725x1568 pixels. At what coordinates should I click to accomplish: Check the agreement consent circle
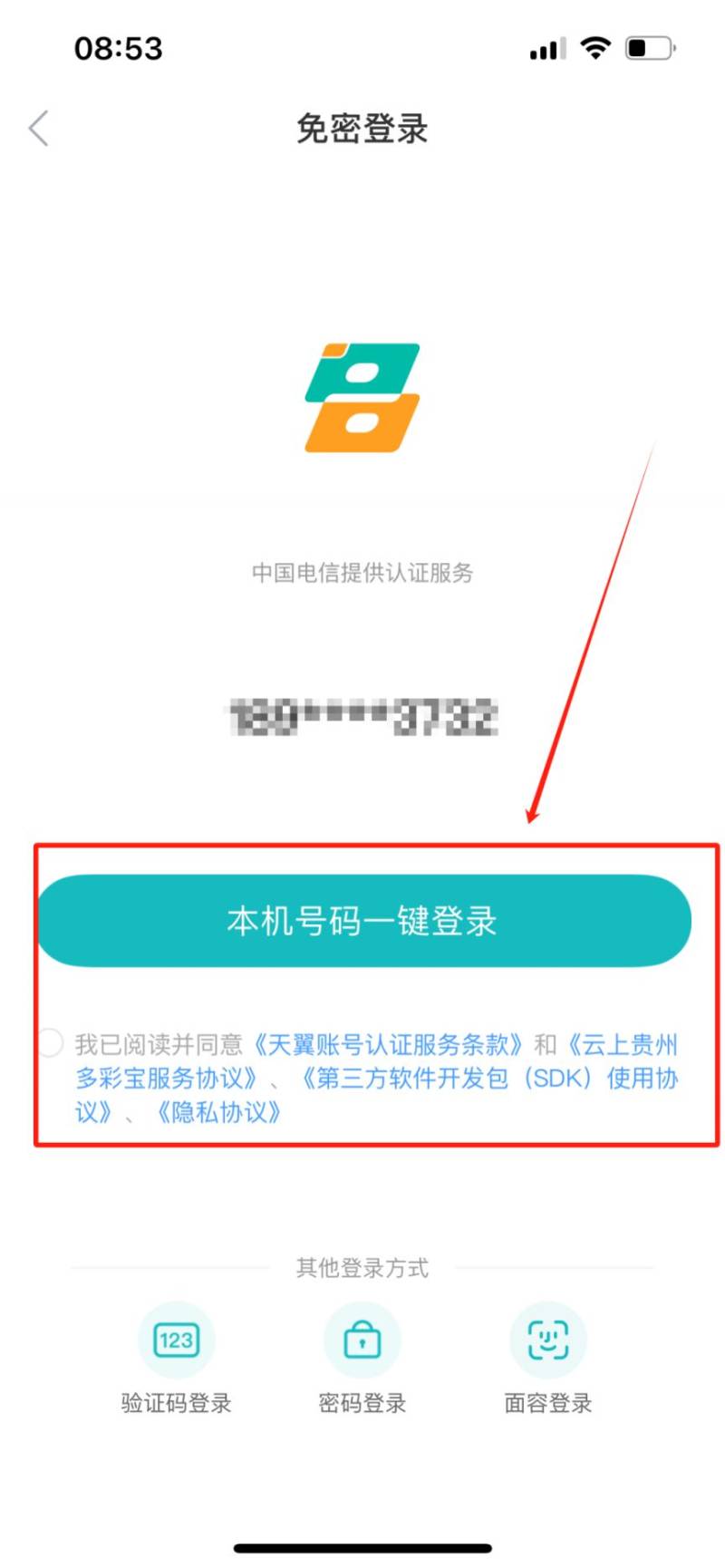[50, 1043]
